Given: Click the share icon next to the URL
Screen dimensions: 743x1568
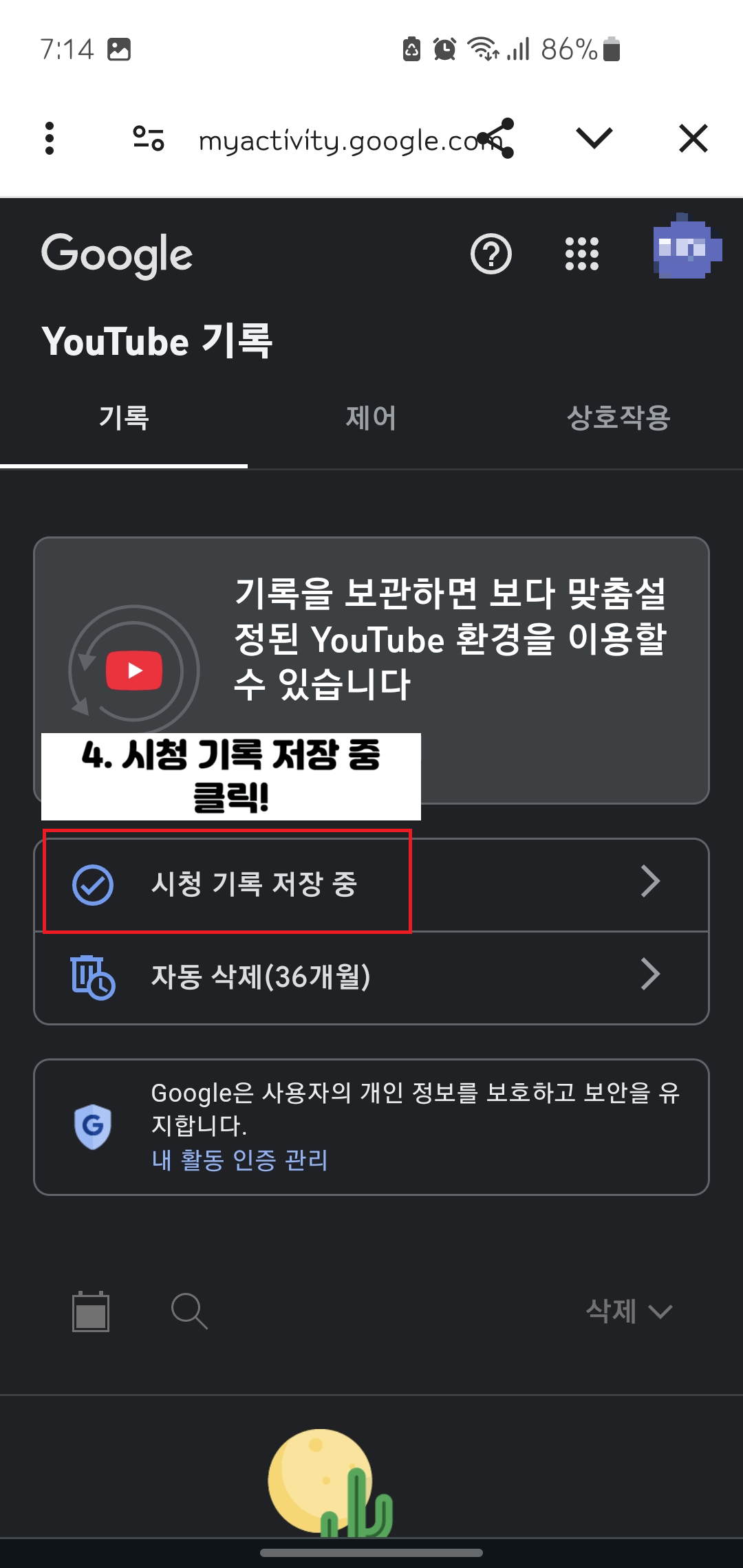Looking at the screenshot, I should click(497, 138).
